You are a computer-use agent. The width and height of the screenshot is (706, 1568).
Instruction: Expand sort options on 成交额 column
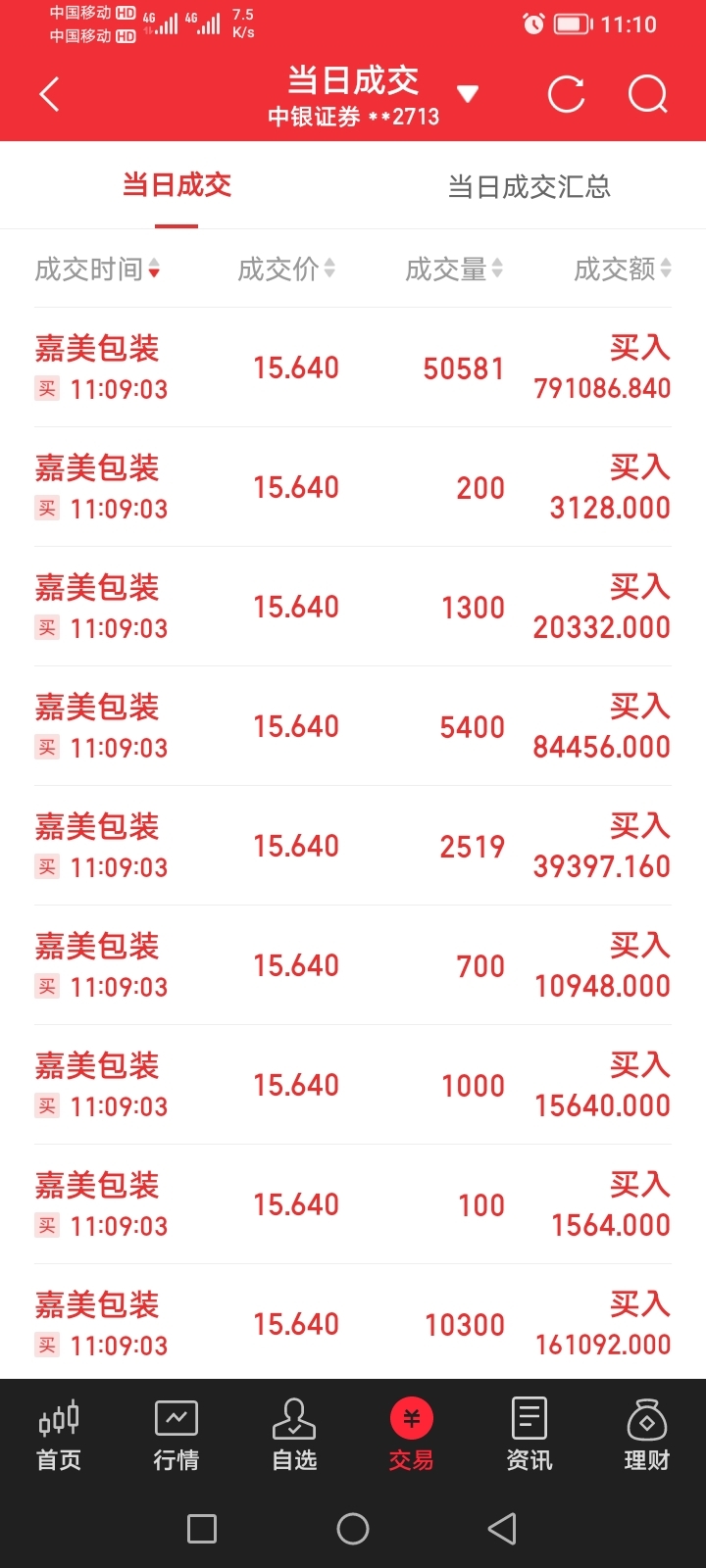621,269
